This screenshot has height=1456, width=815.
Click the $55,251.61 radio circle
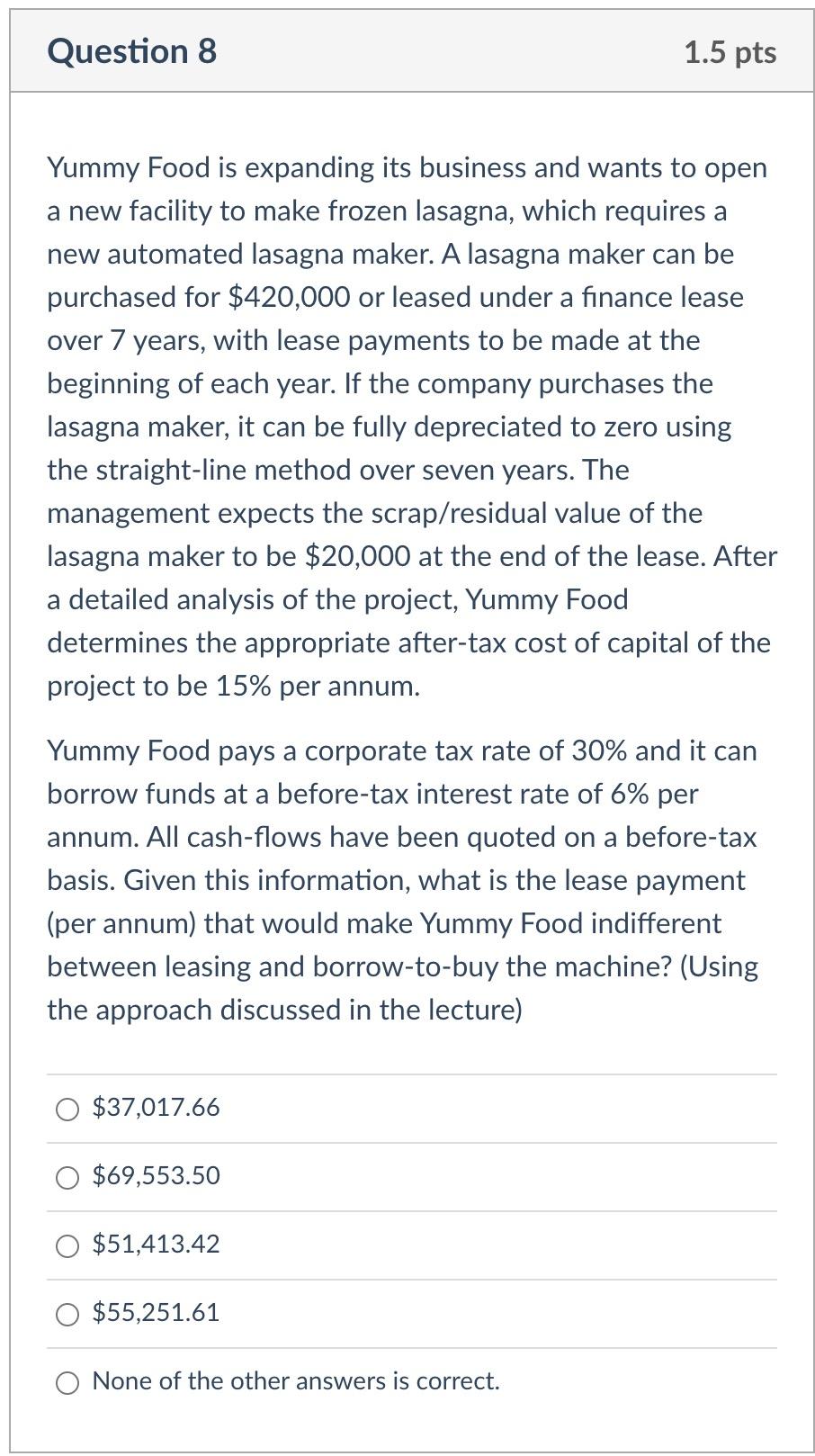click(67, 1314)
